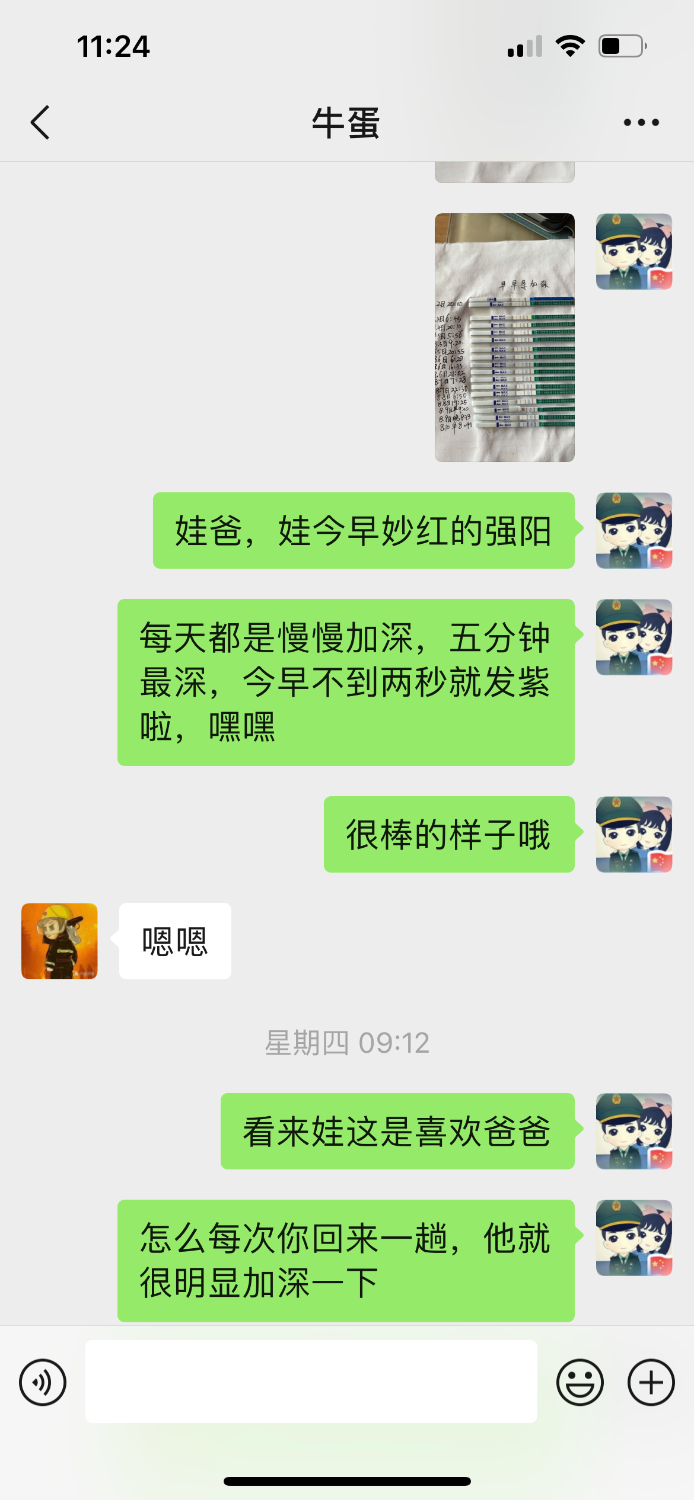This screenshot has height=1500, width=694.
Task: Open the test strips photo message
Action: pos(505,337)
